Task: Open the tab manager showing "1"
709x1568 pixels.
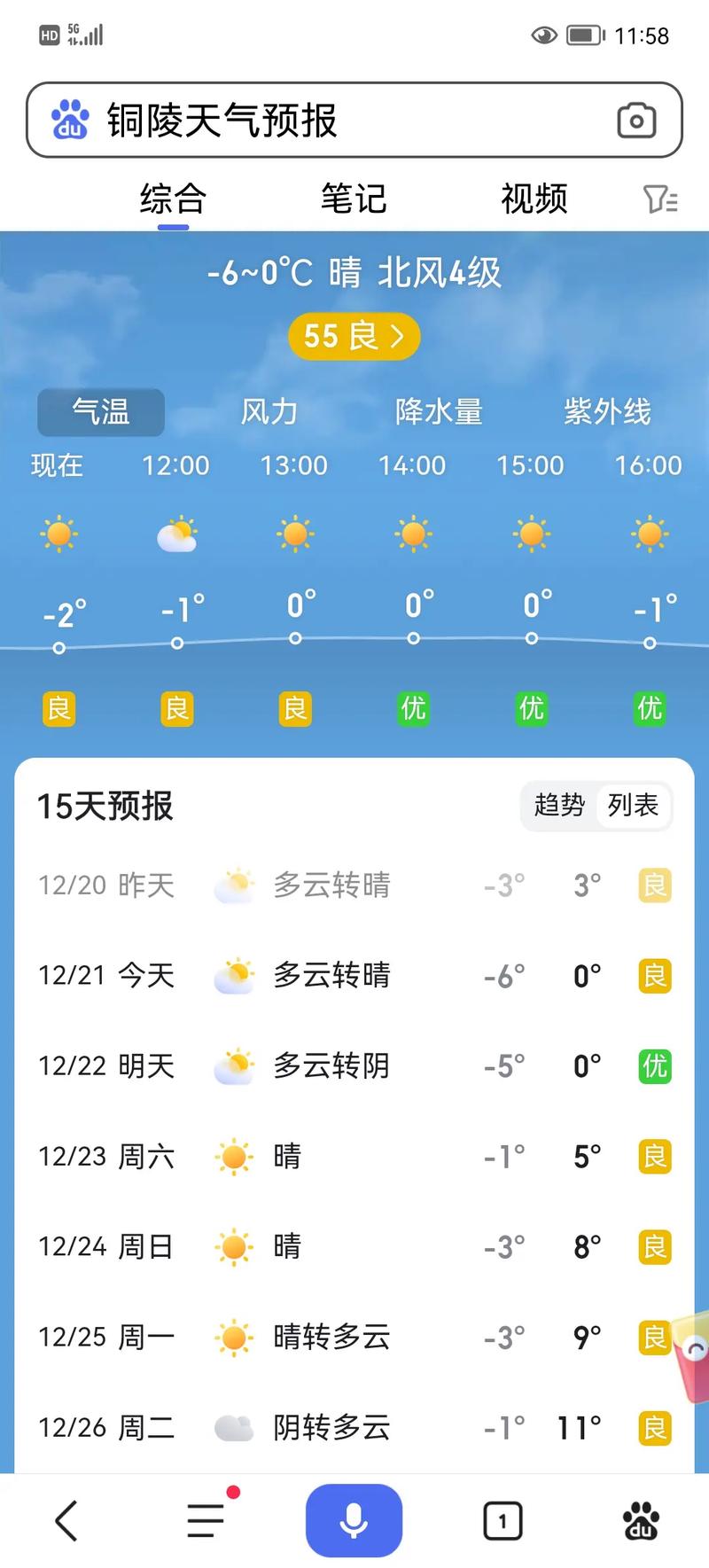Action: [502, 1519]
